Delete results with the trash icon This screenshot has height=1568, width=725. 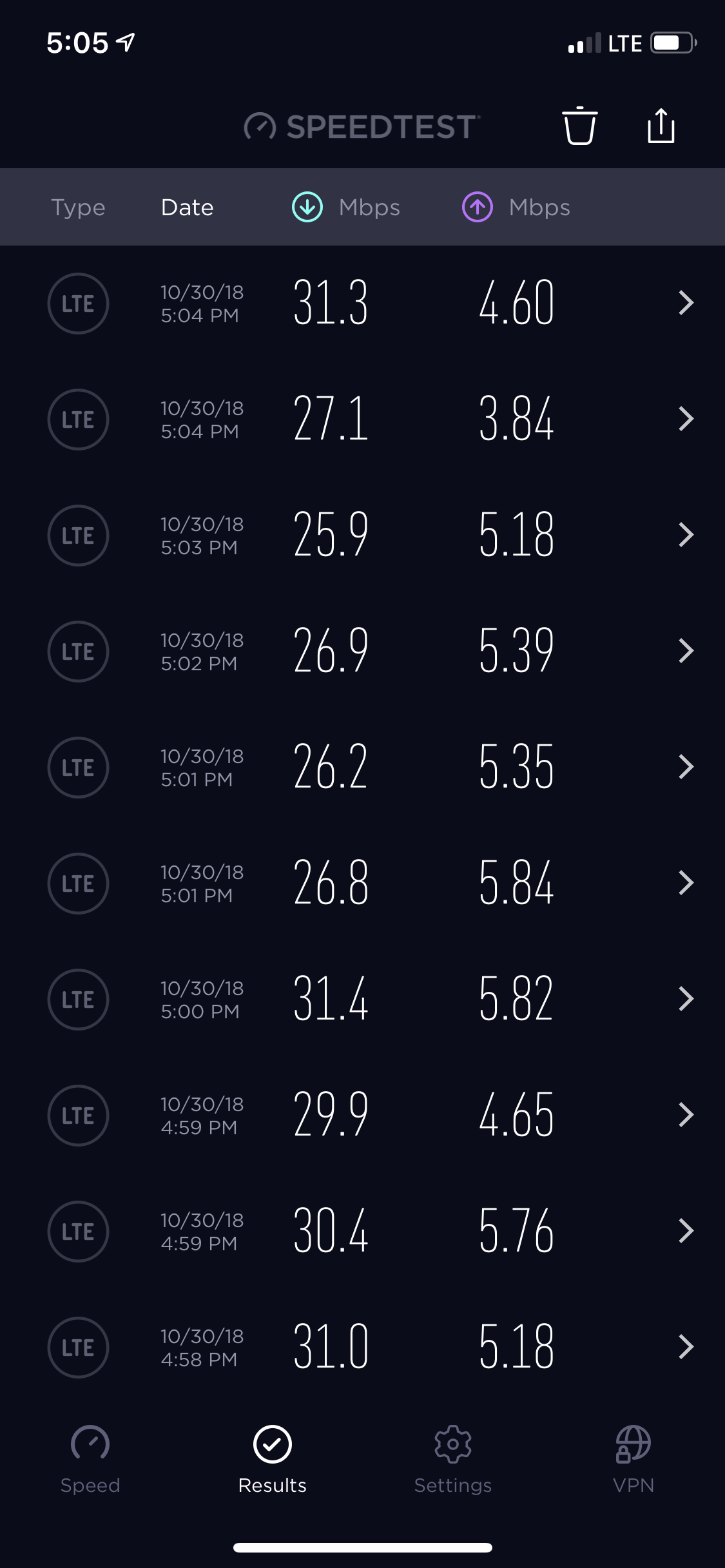point(579,126)
